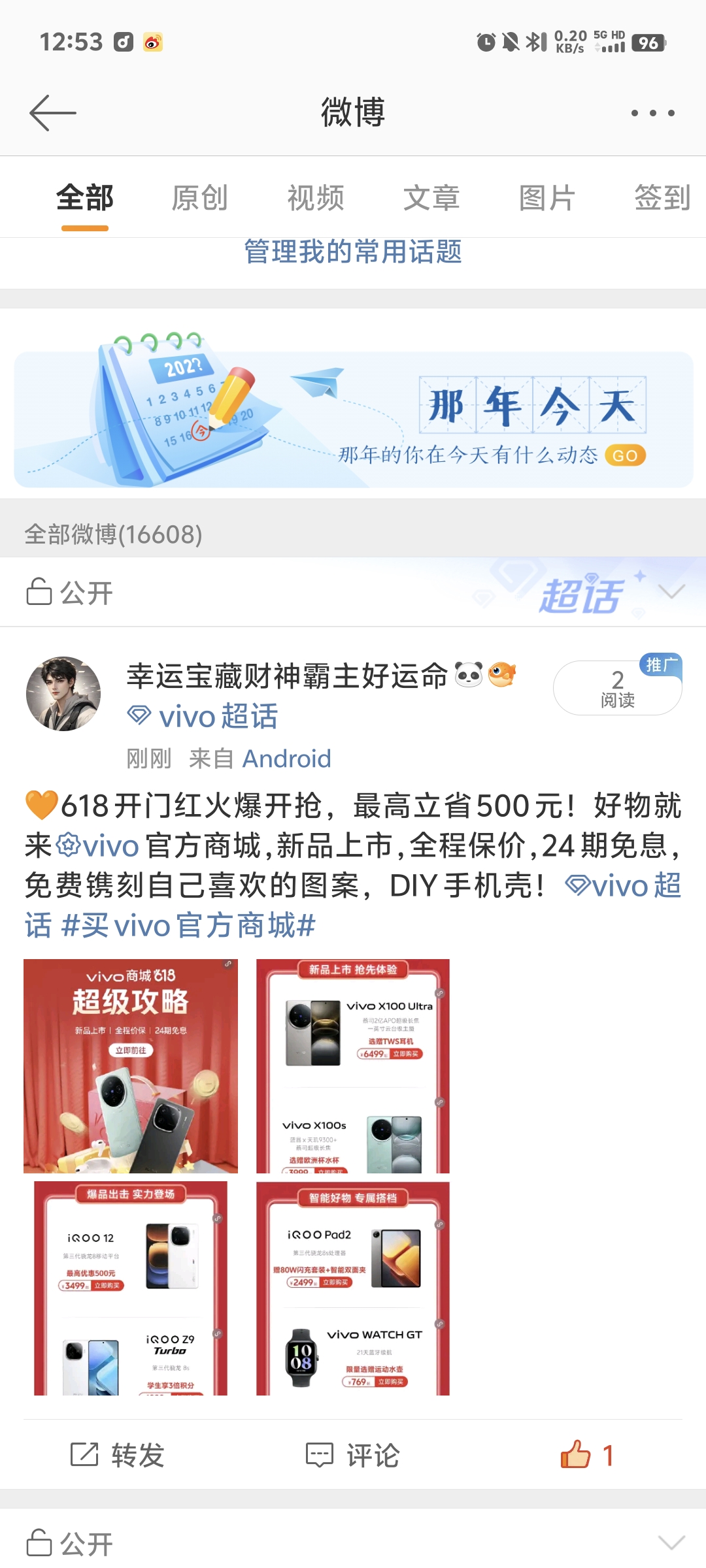706x1568 pixels.
Task: Open the three-dot overflow menu
Action: (652, 113)
